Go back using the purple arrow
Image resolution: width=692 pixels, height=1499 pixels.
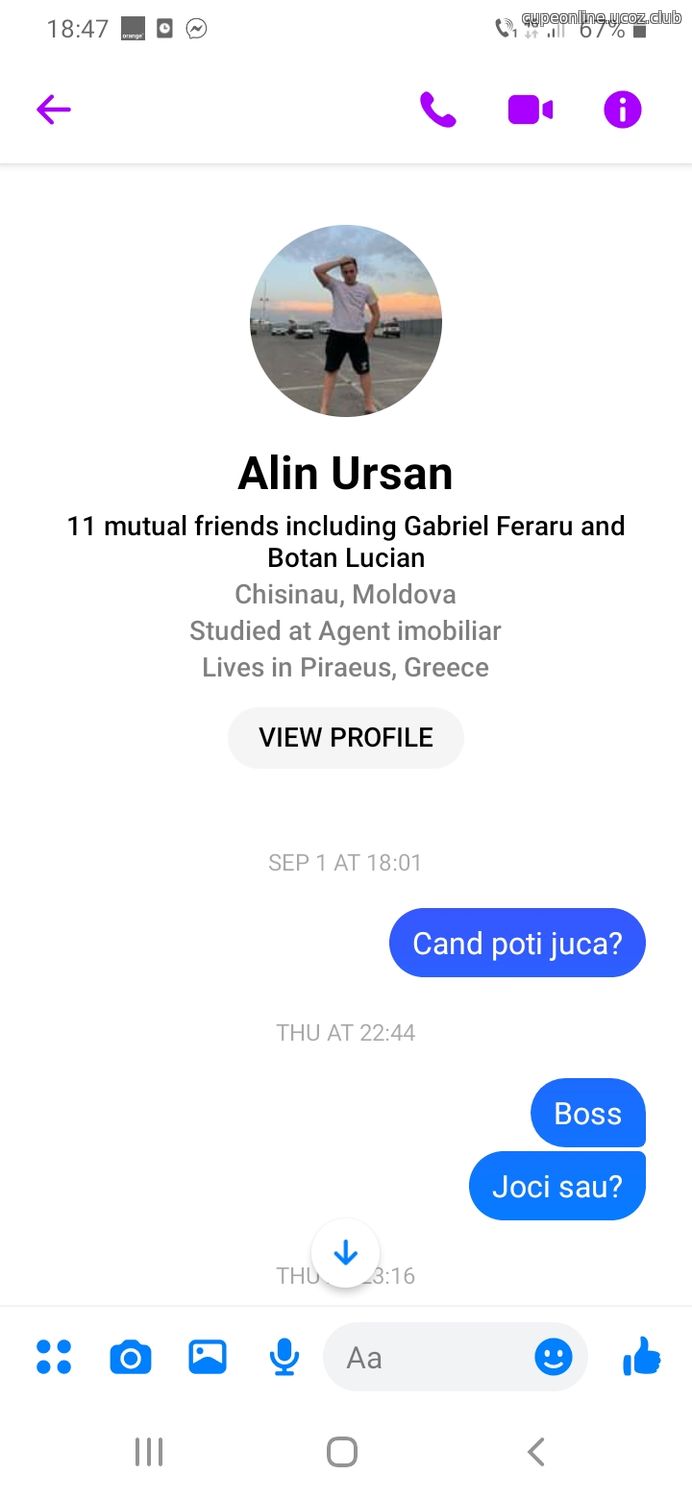[x=54, y=109]
